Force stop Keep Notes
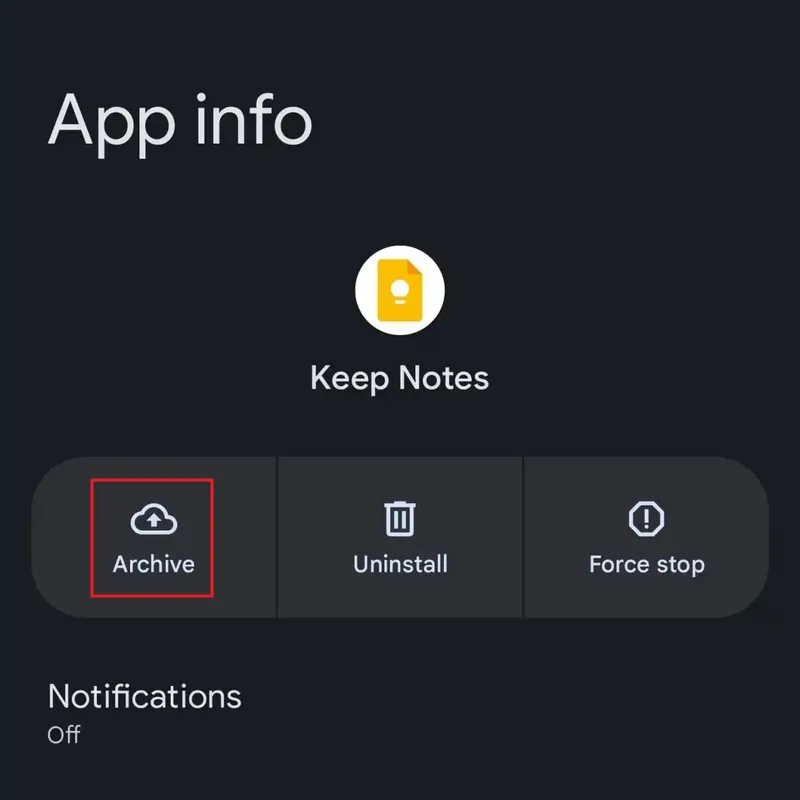 (646, 540)
